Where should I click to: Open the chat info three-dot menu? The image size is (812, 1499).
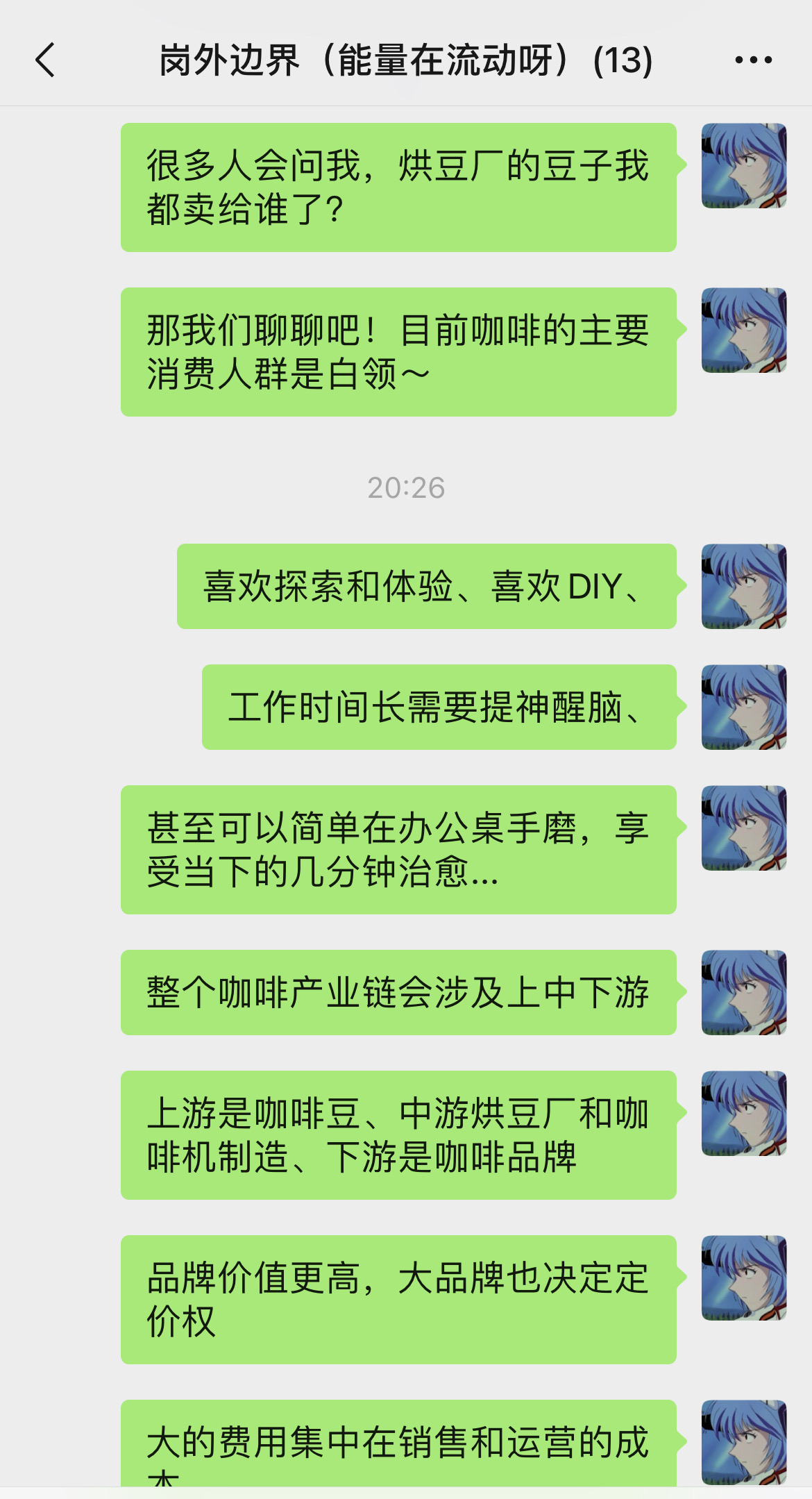tap(754, 60)
